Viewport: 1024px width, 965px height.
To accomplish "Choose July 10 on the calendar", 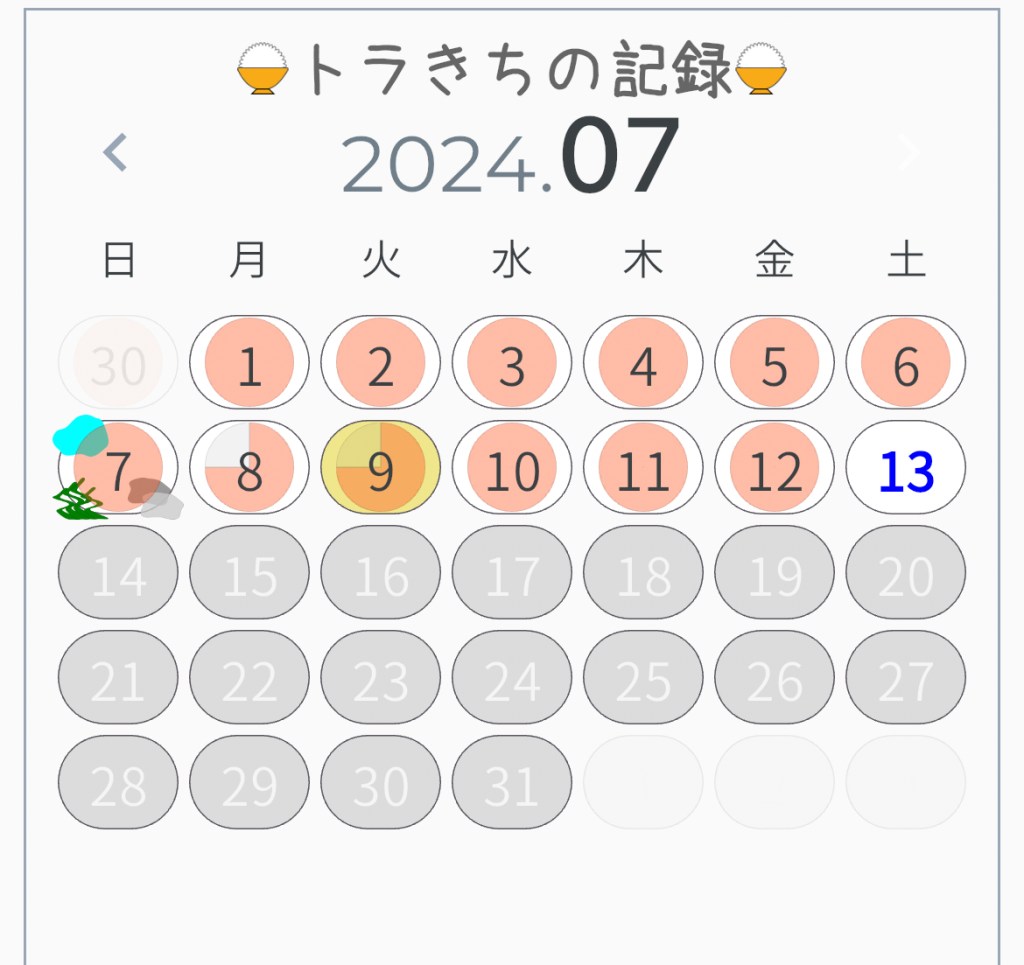I will pos(512,468).
